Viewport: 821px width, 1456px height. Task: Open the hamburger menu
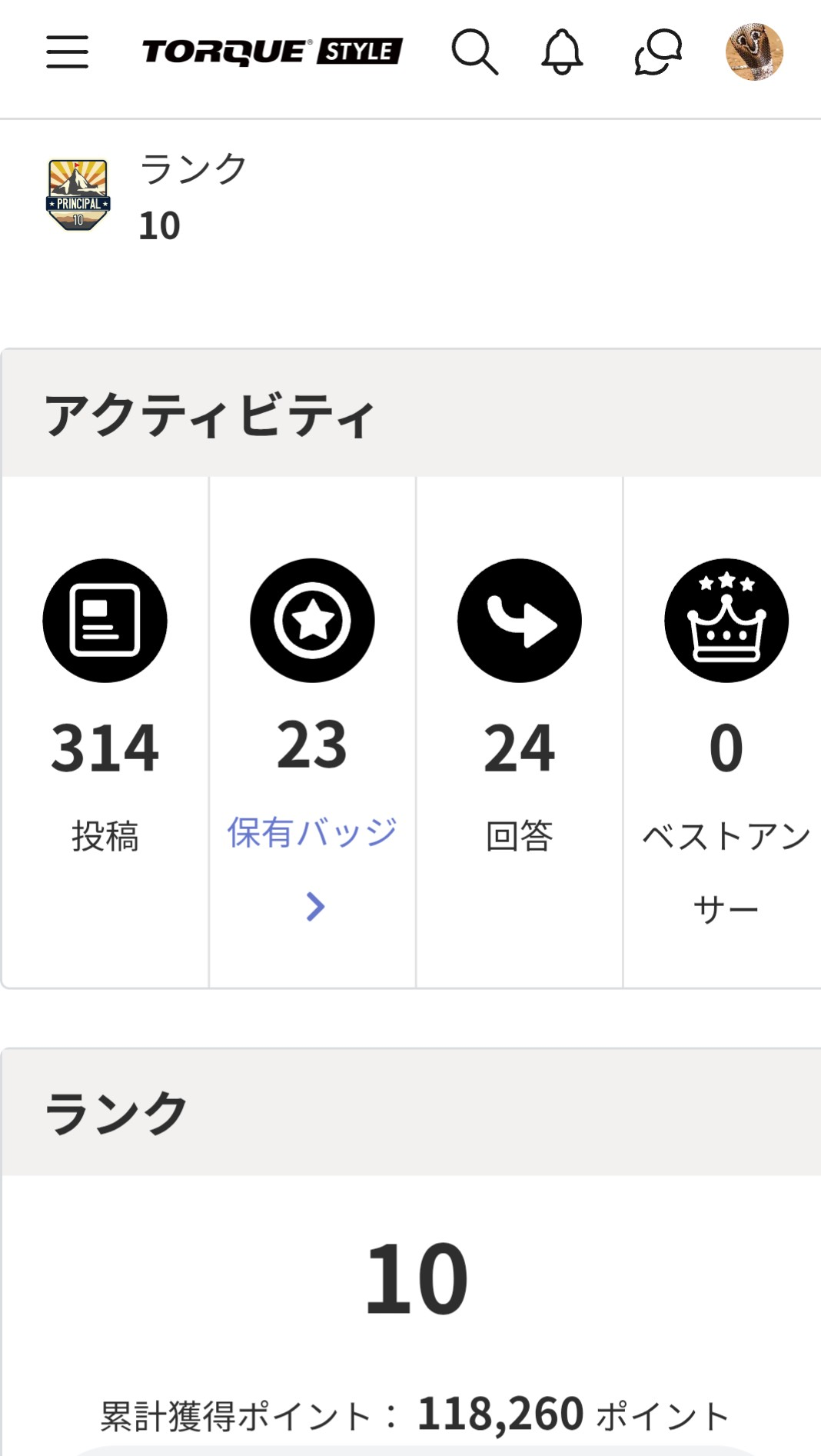click(68, 52)
